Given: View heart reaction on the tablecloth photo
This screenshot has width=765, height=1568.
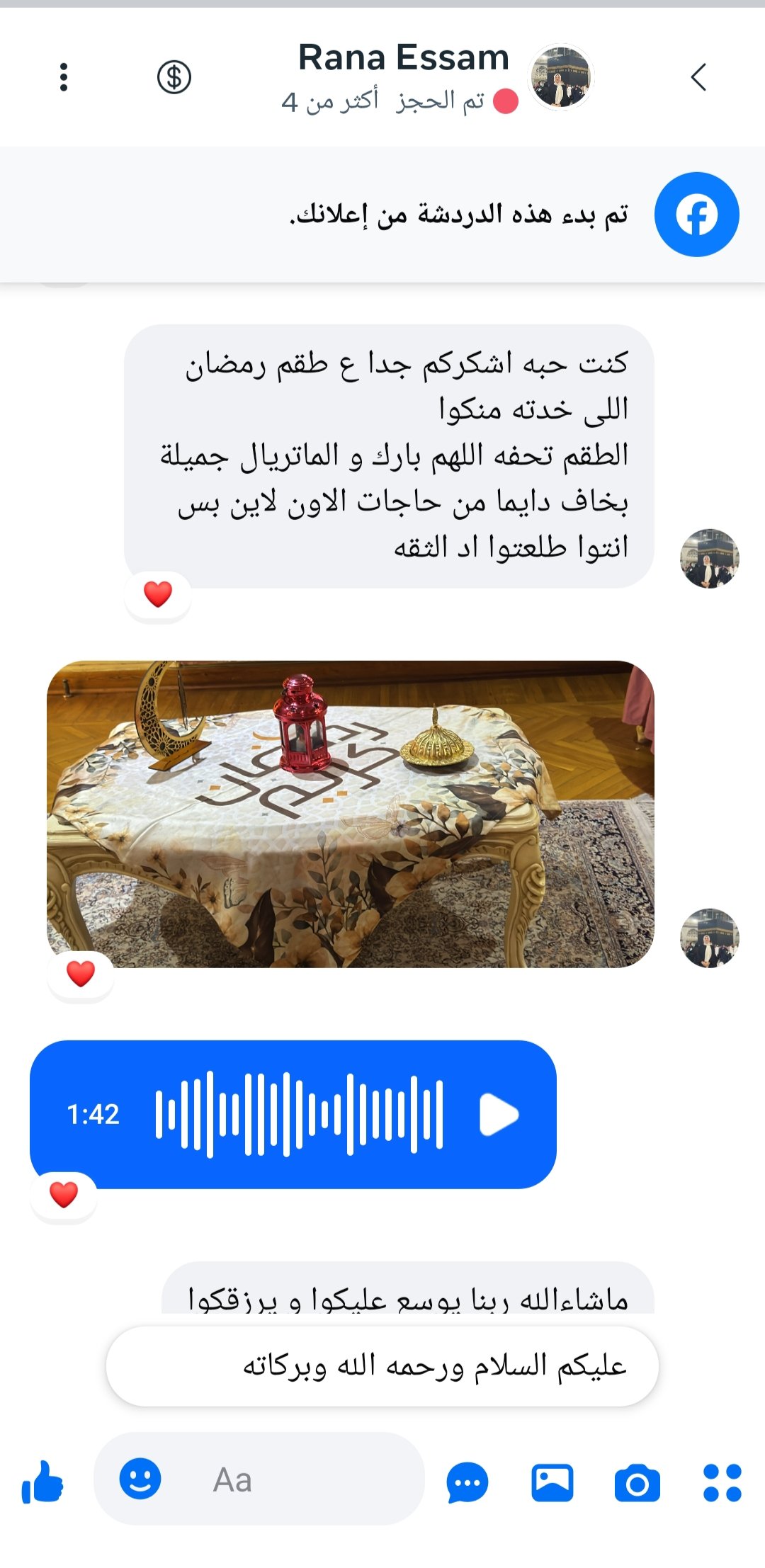Looking at the screenshot, I should point(81,974).
